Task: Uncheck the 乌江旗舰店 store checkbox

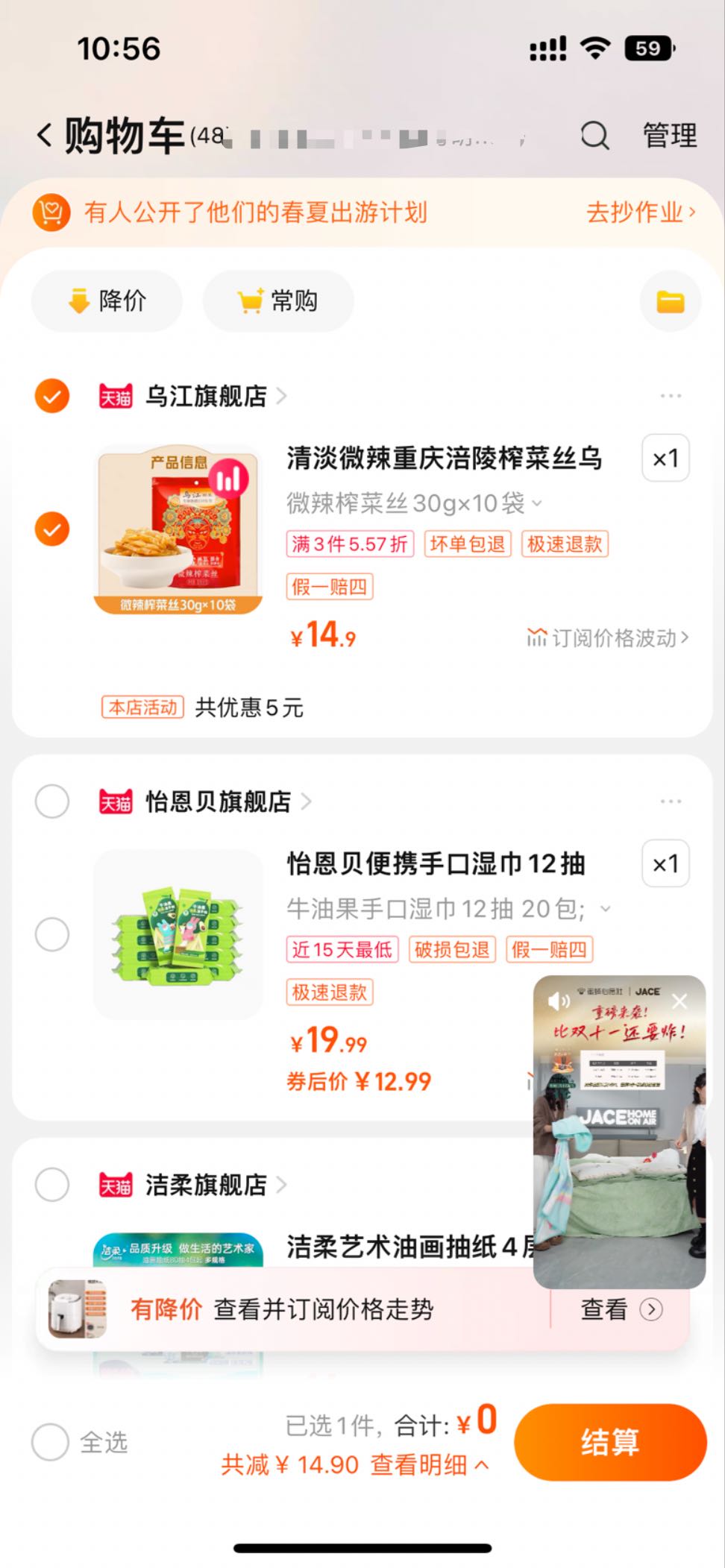Action: pyautogui.click(x=51, y=396)
